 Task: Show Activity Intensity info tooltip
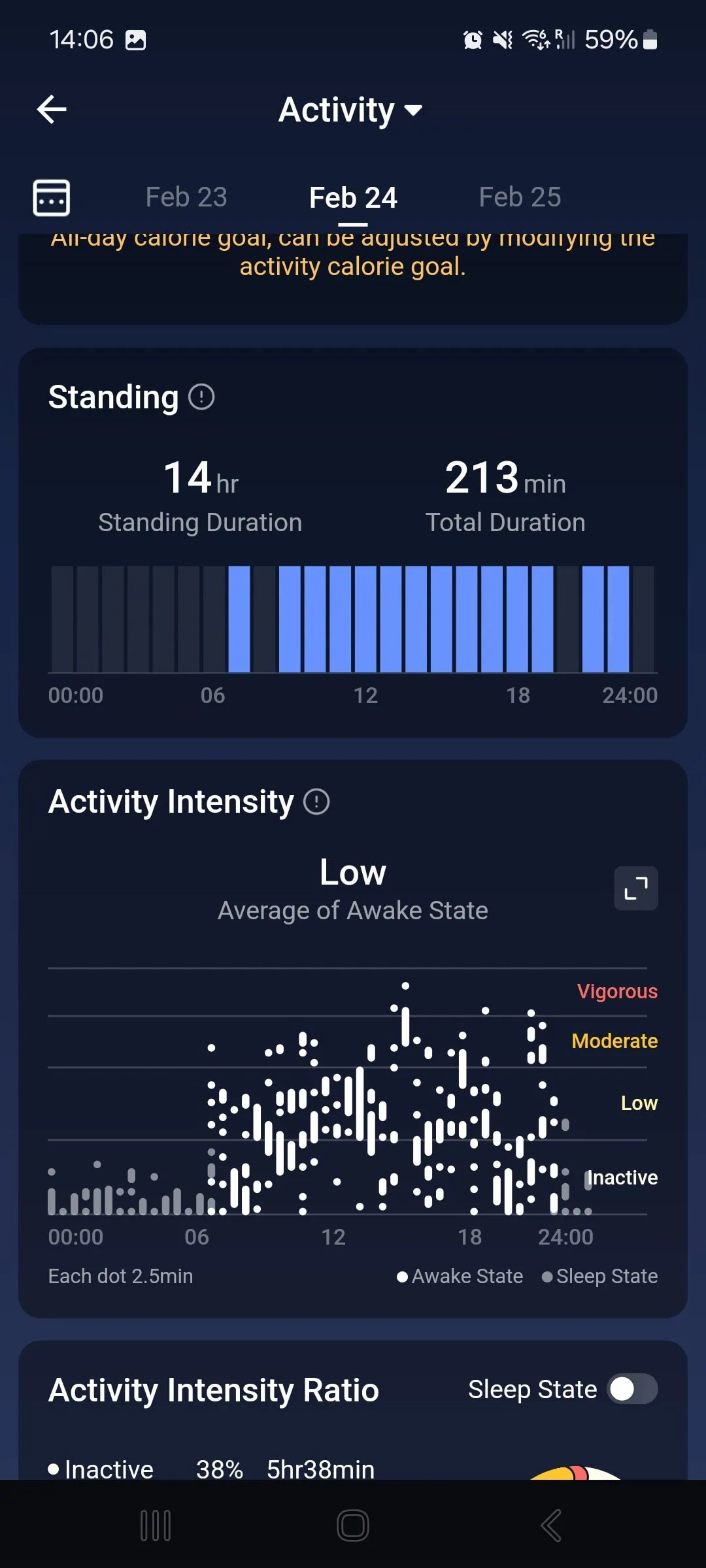[316, 801]
